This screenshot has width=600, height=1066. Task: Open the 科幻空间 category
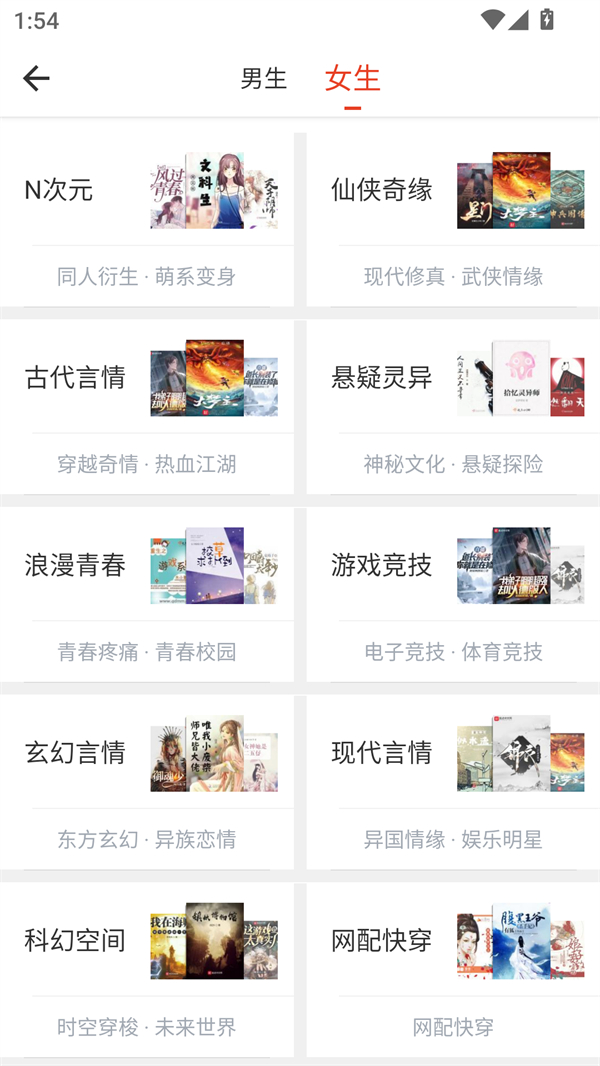click(147, 970)
